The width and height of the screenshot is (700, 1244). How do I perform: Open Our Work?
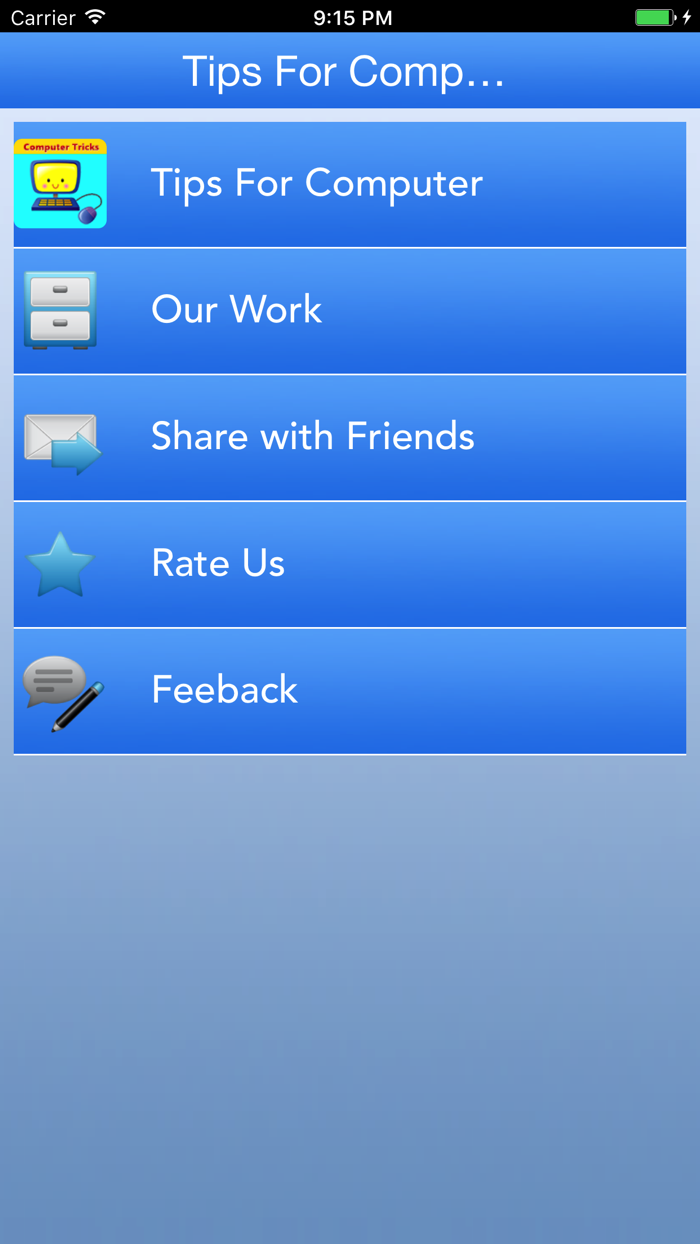pos(350,311)
